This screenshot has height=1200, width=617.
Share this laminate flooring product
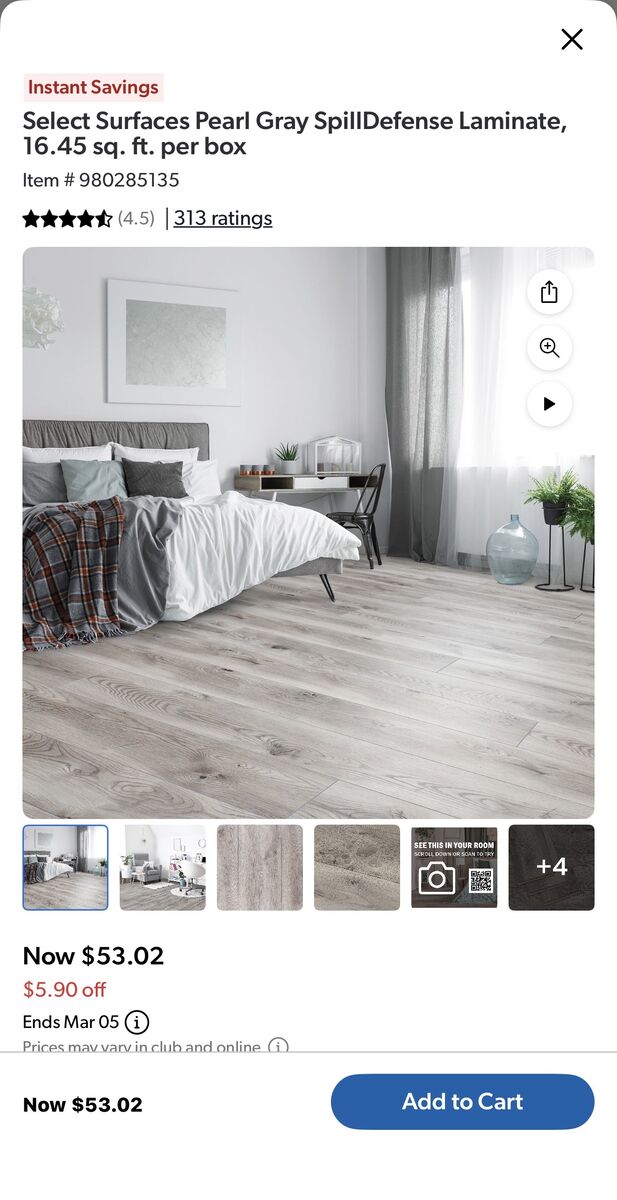click(x=549, y=292)
